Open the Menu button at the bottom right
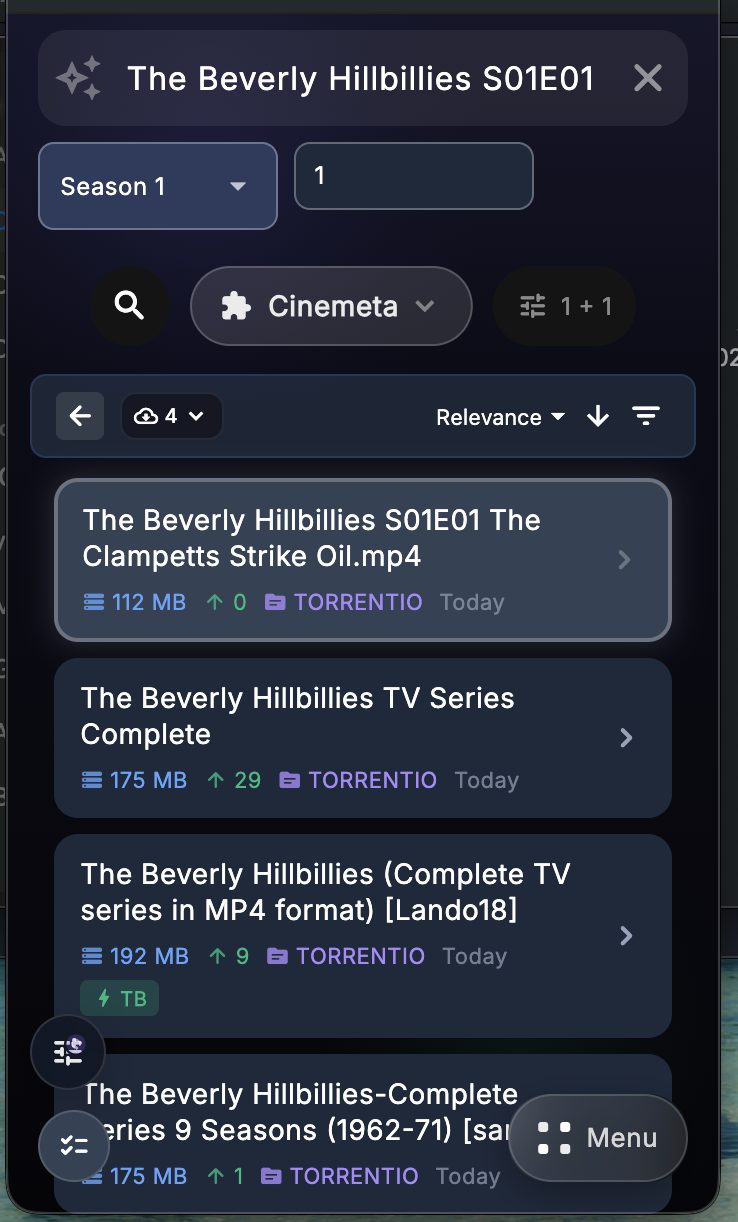The image size is (738, 1222). [597, 1137]
